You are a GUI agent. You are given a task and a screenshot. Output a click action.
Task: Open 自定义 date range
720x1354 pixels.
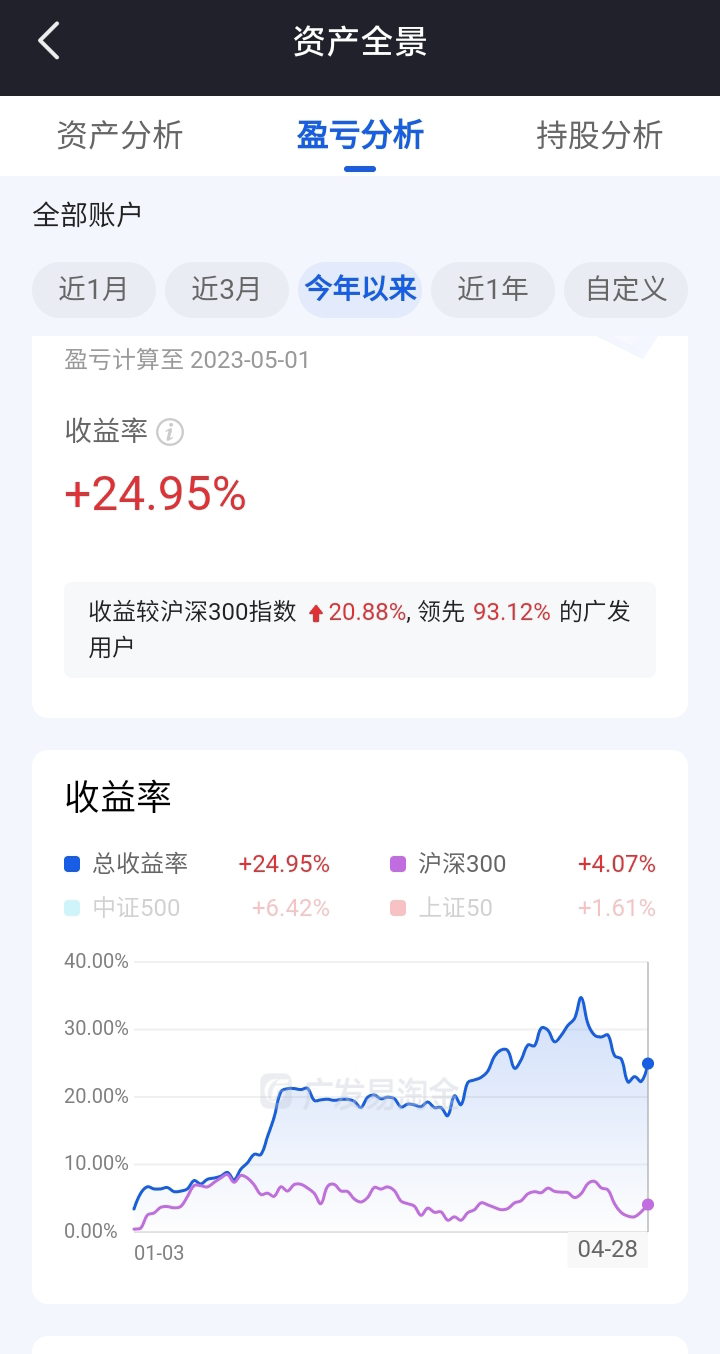(x=626, y=289)
